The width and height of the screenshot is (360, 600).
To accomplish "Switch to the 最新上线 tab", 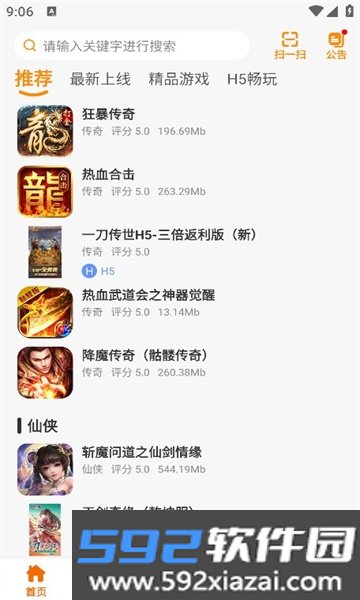I will coord(100,80).
